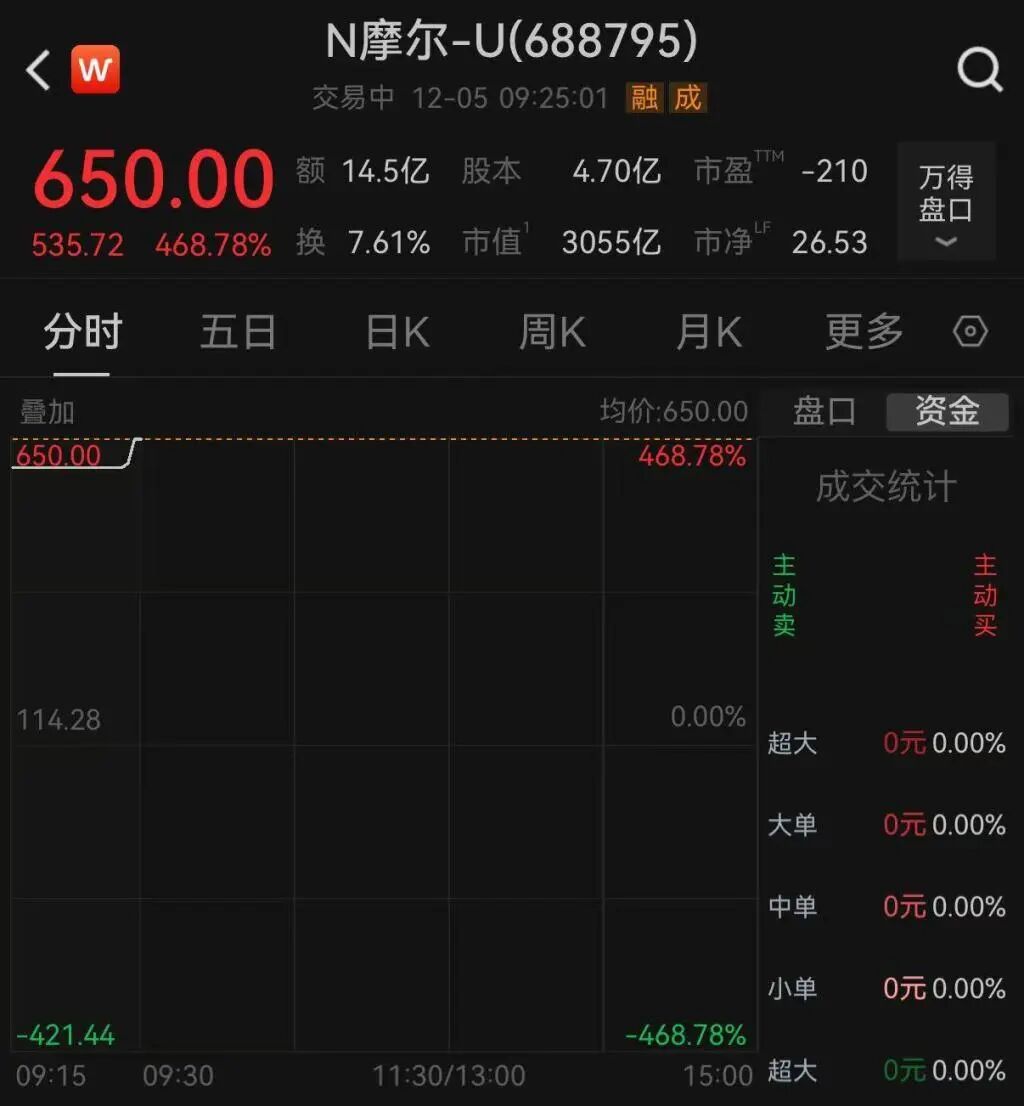Tap the back arrow icon
Viewport: 1024px width, 1106px height.
[37, 70]
